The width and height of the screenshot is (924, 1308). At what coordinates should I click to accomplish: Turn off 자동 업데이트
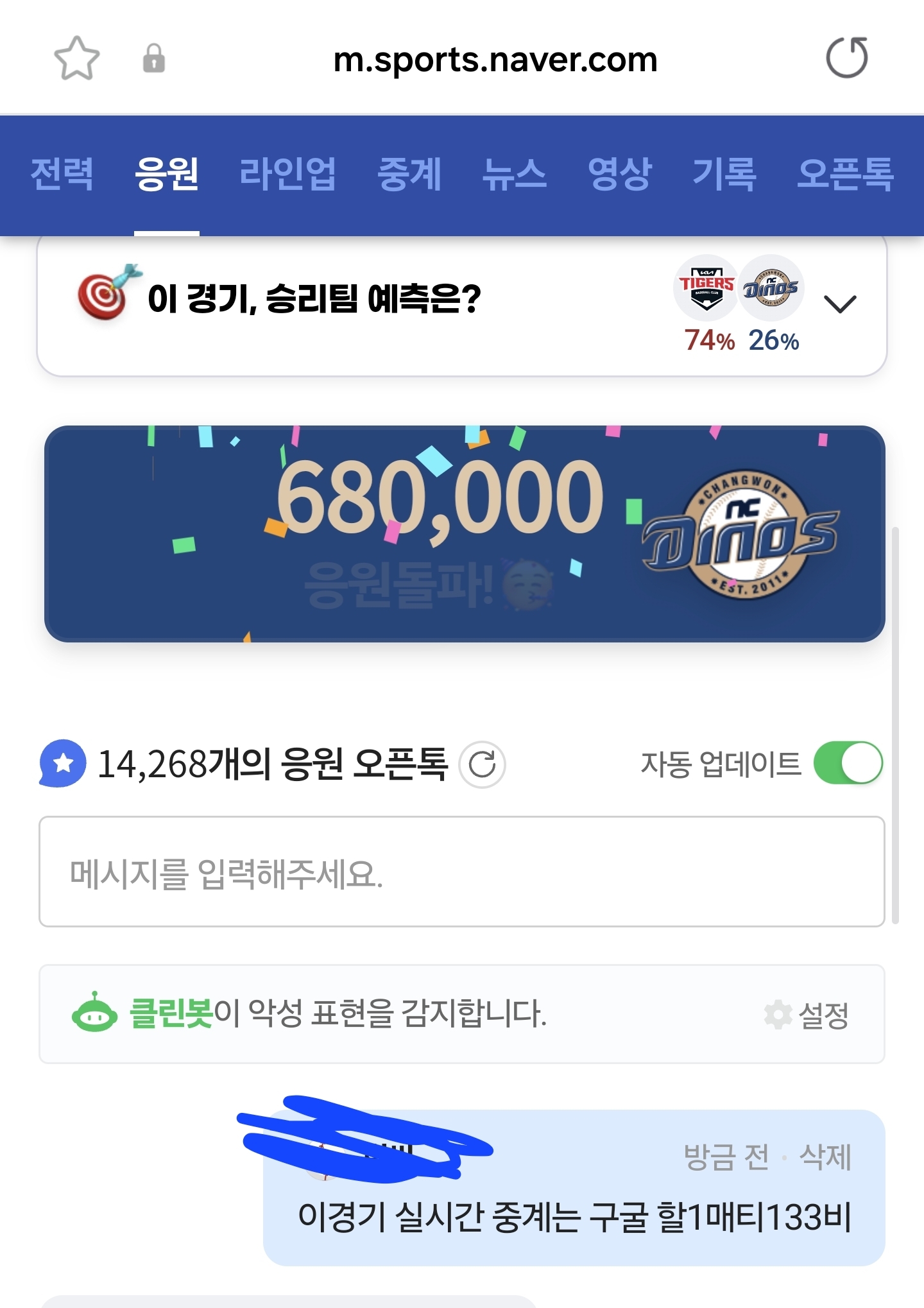pyautogui.click(x=848, y=763)
